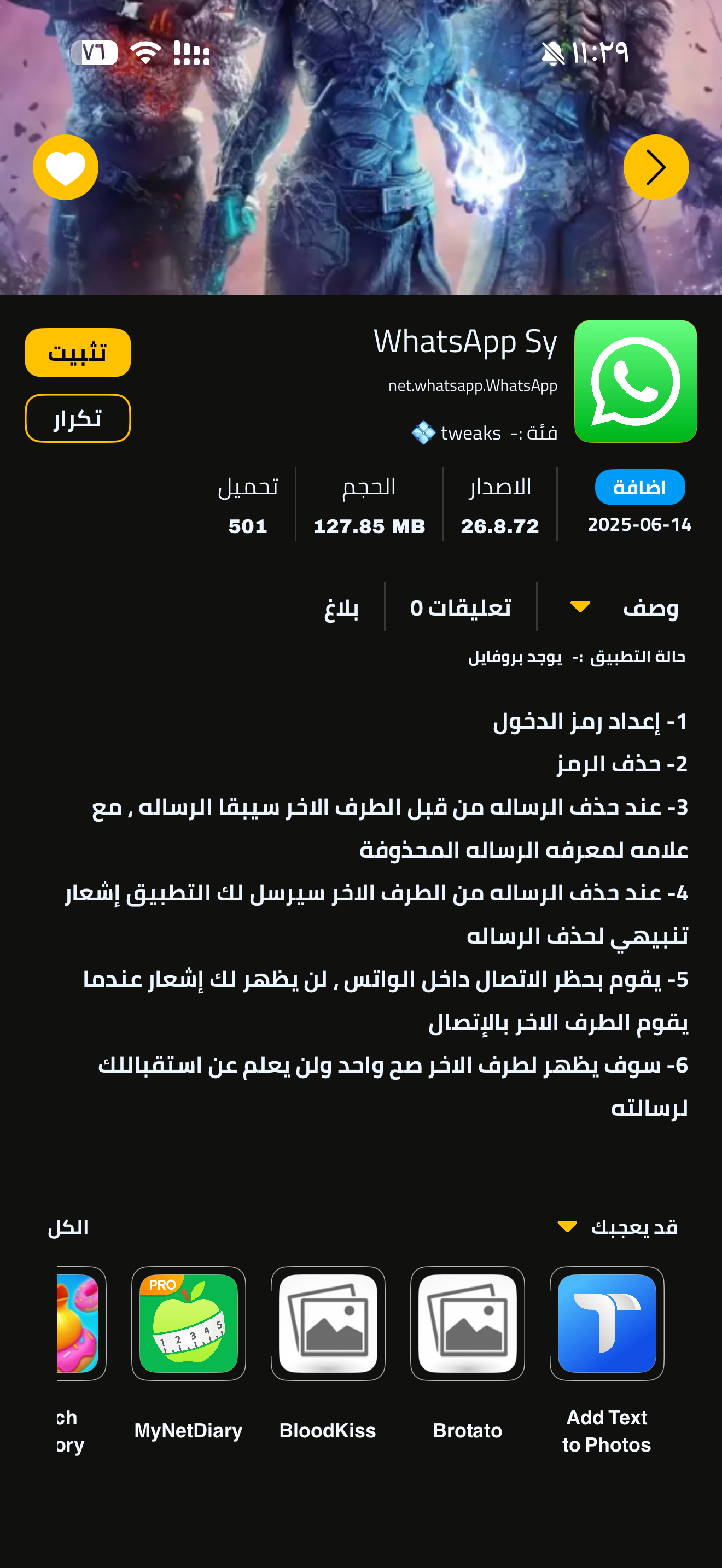View all suggested apps via الكل
This screenshot has height=1568, width=722.
68,1227
